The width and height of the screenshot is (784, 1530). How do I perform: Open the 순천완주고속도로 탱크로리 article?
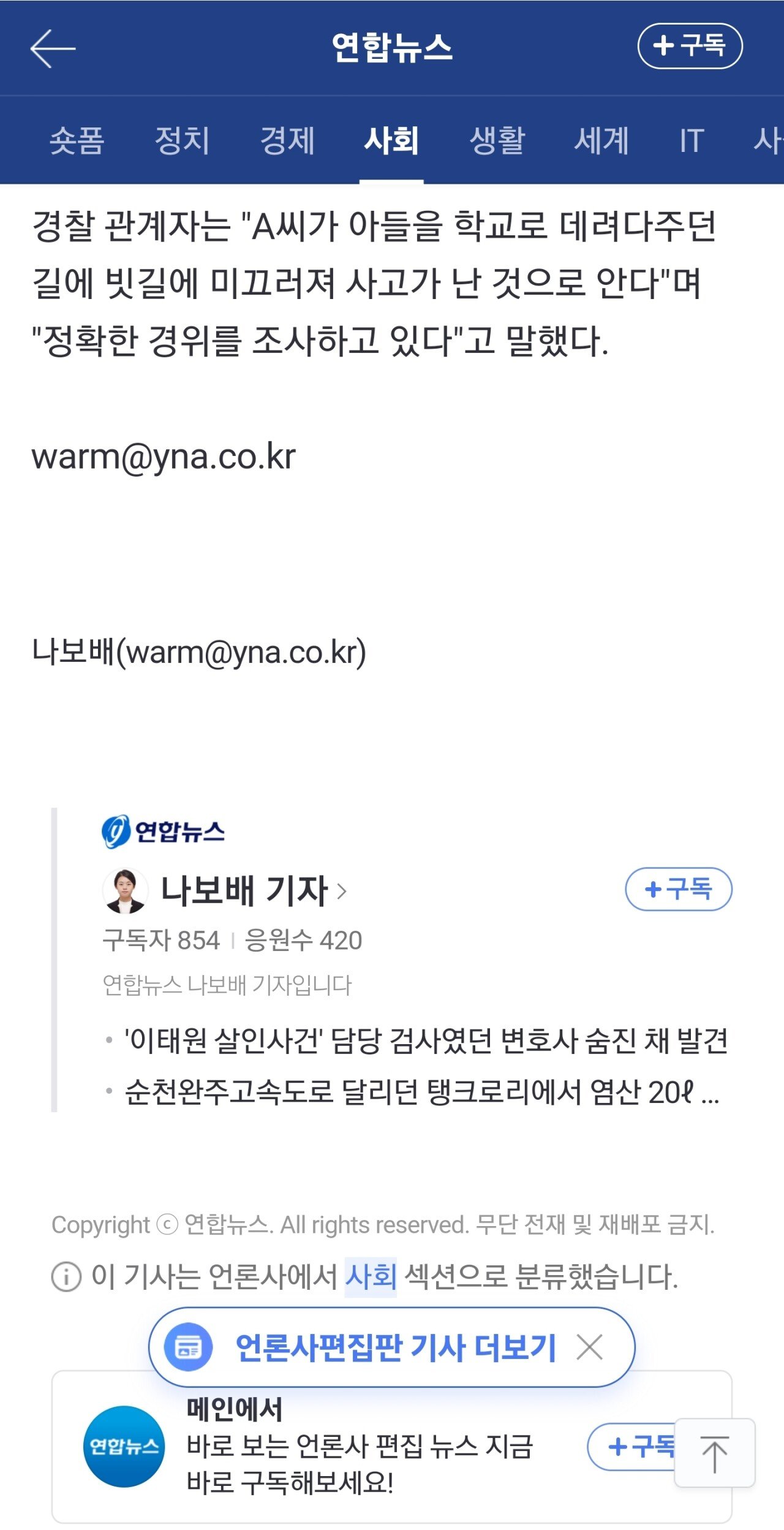[x=421, y=1091]
